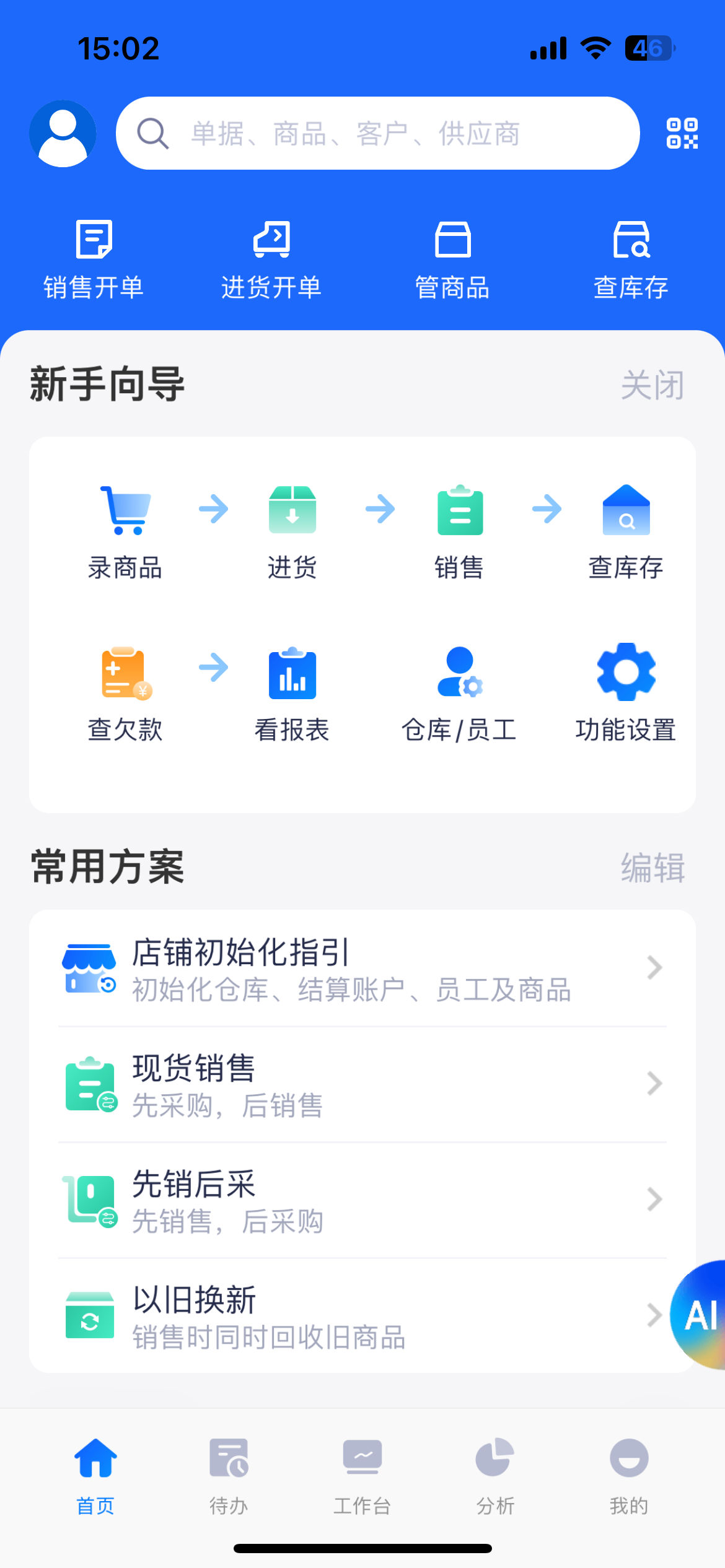Viewport: 725px width, 1568px height.
Task: Open 进货开单 shortcut
Action: [271, 260]
